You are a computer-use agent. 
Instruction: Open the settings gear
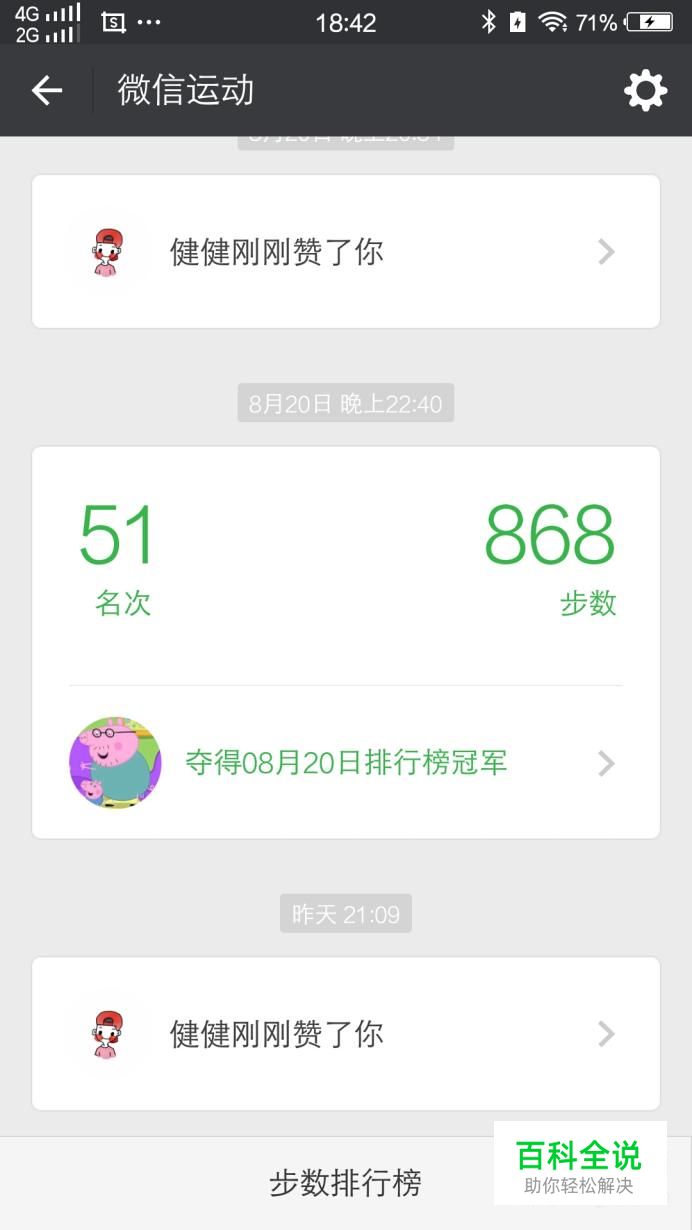(x=645, y=91)
